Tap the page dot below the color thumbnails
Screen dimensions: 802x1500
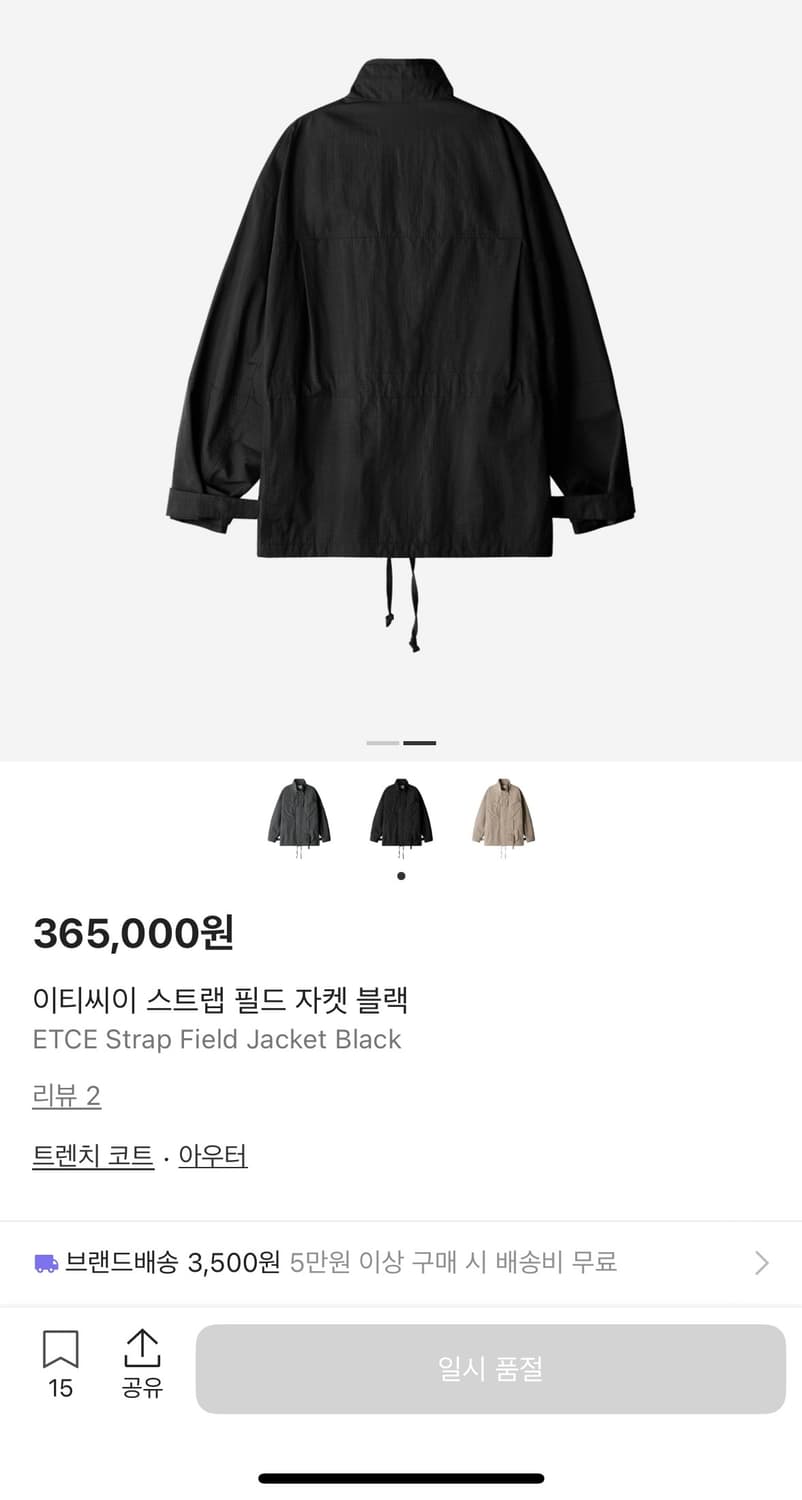point(401,875)
